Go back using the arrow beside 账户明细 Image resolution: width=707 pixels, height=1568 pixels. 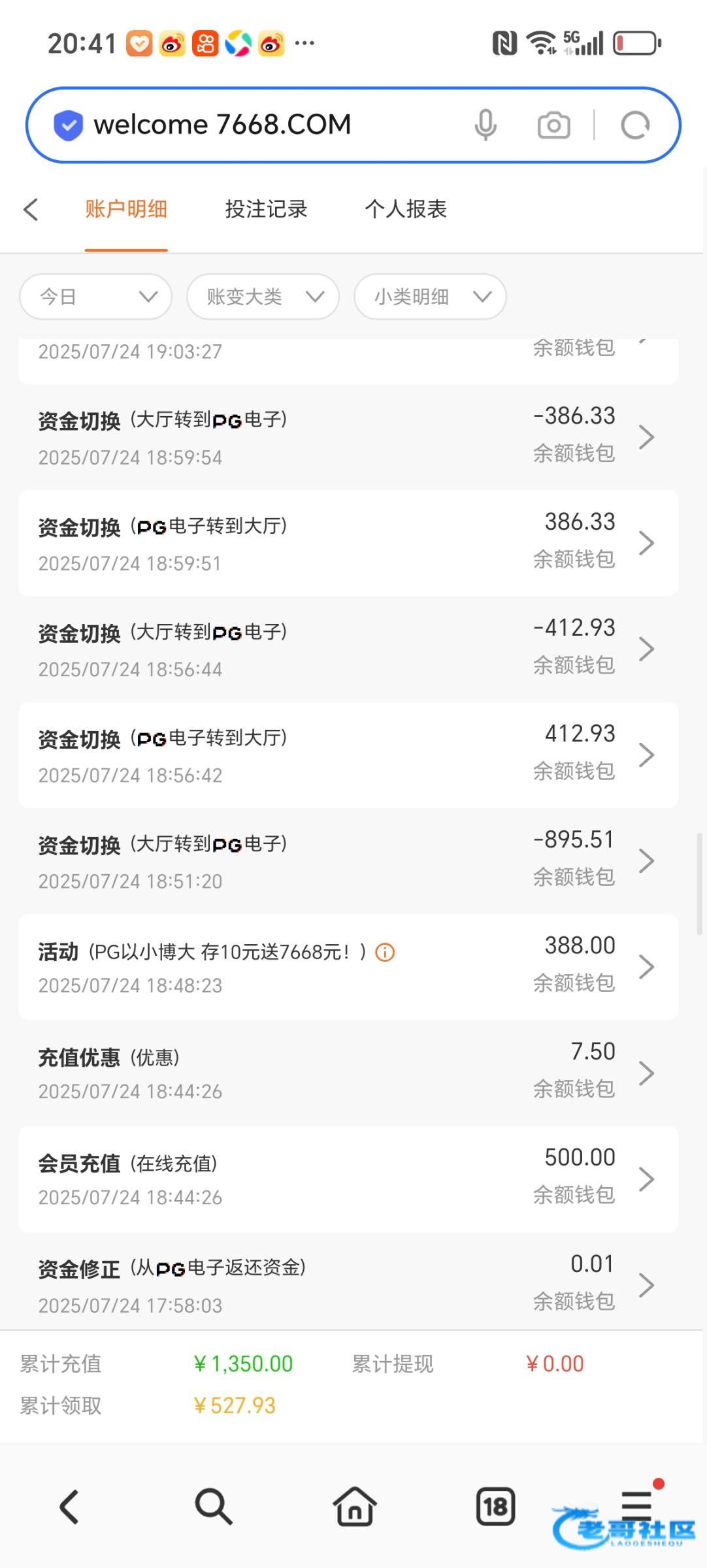(x=31, y=210)
